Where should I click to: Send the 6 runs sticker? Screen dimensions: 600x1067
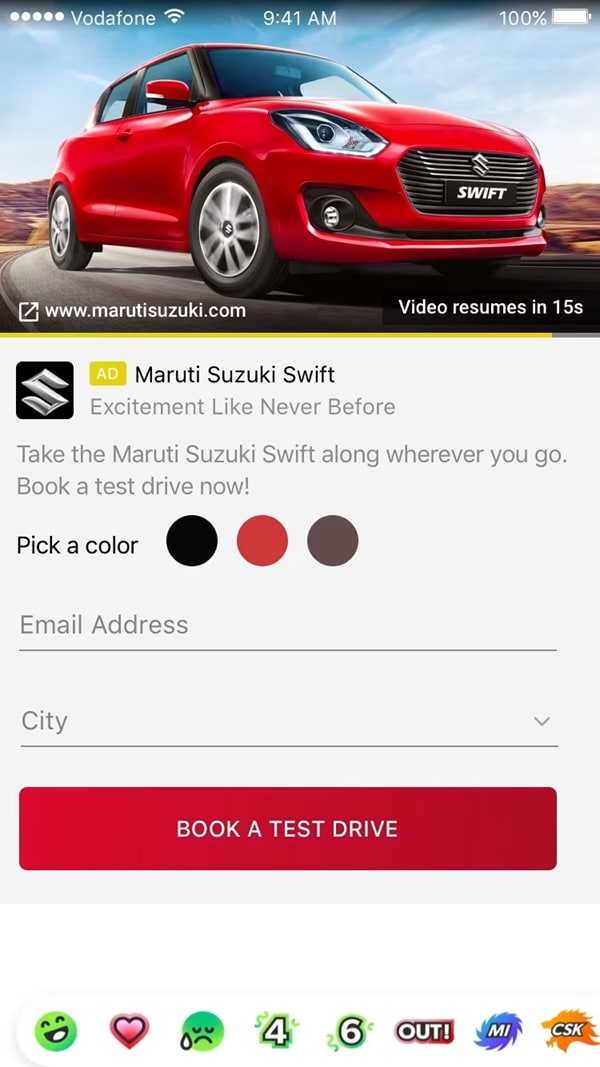(x=350, y=1031)
